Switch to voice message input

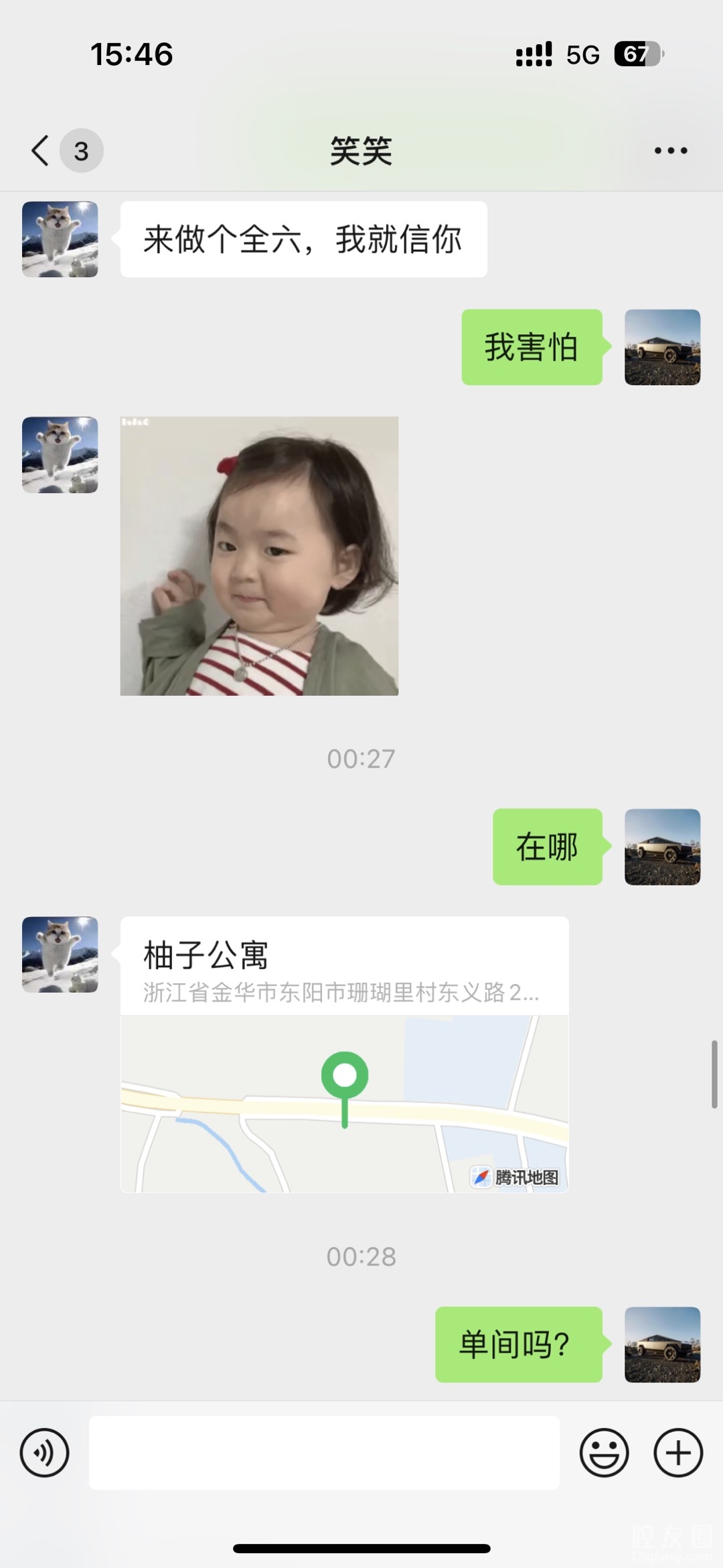44,1453
